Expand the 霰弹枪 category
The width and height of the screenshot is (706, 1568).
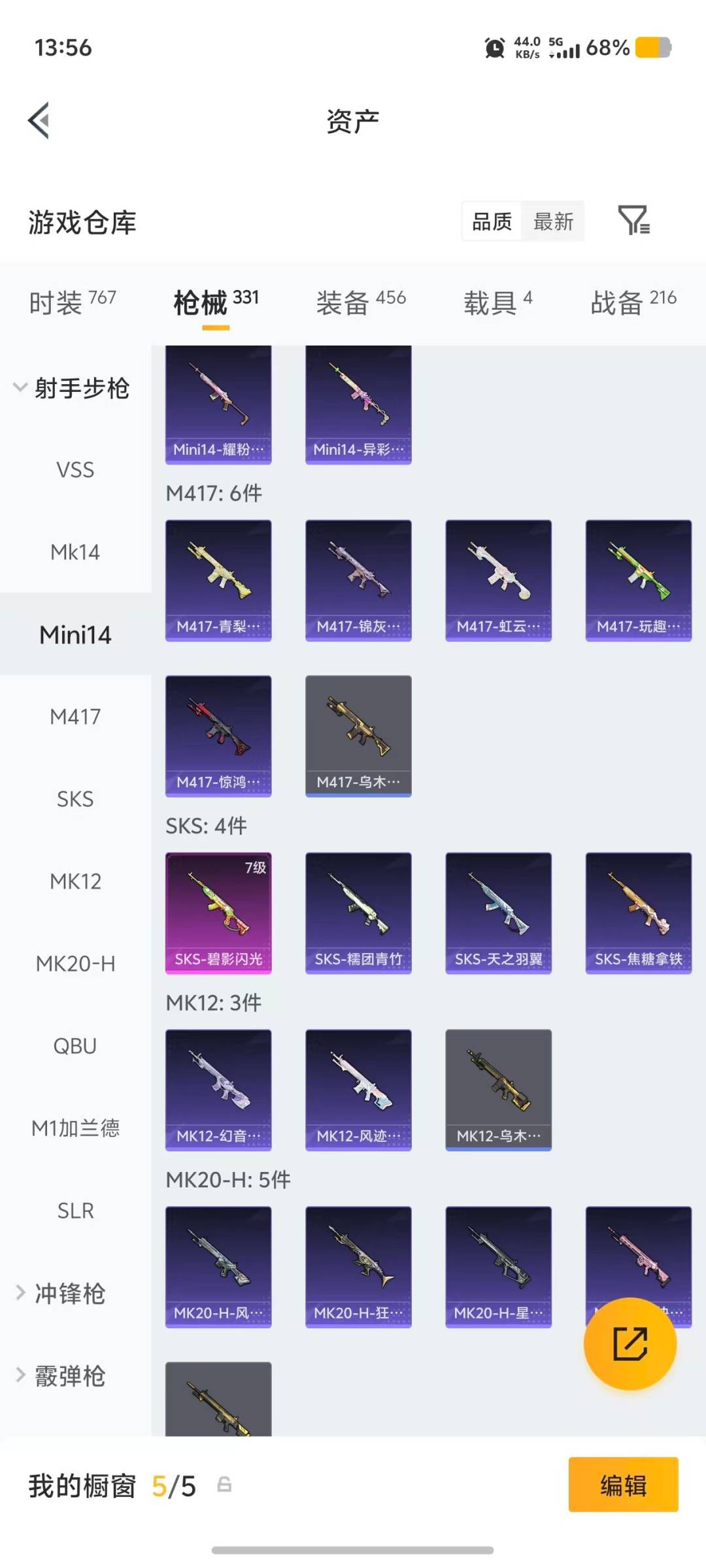(61, 1375)
